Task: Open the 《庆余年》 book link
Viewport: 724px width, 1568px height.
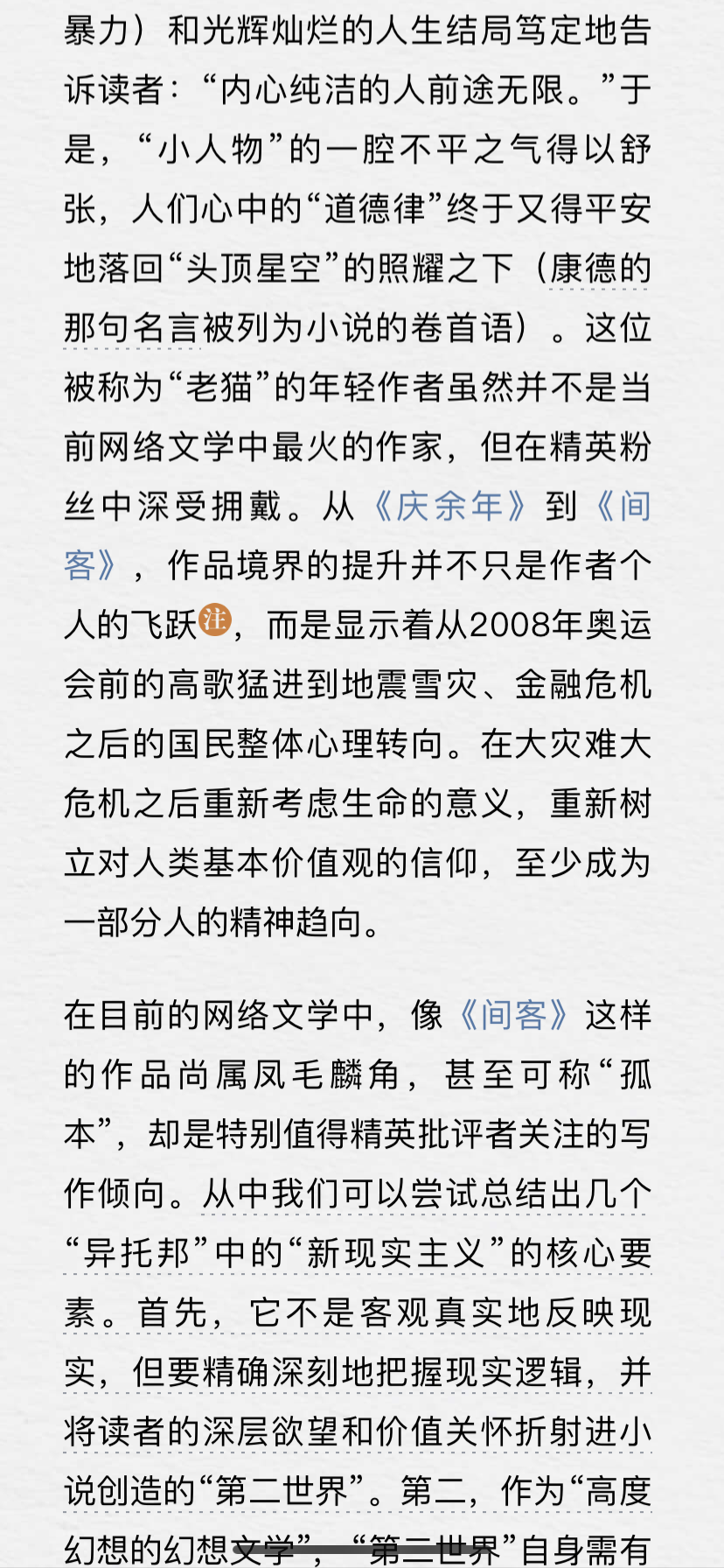Action: [x=450, y=507]
